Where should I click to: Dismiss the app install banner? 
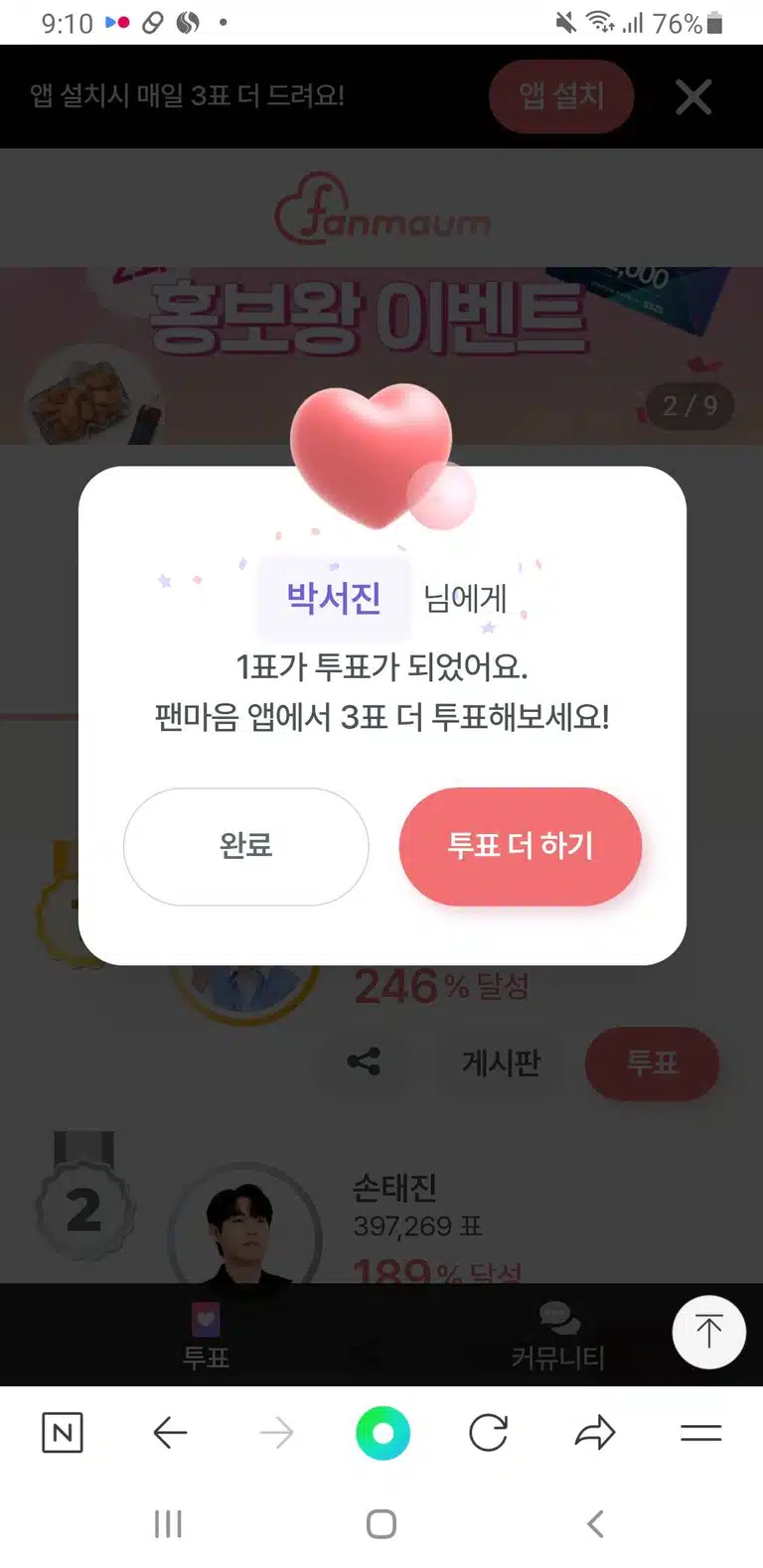pos(693,96)
